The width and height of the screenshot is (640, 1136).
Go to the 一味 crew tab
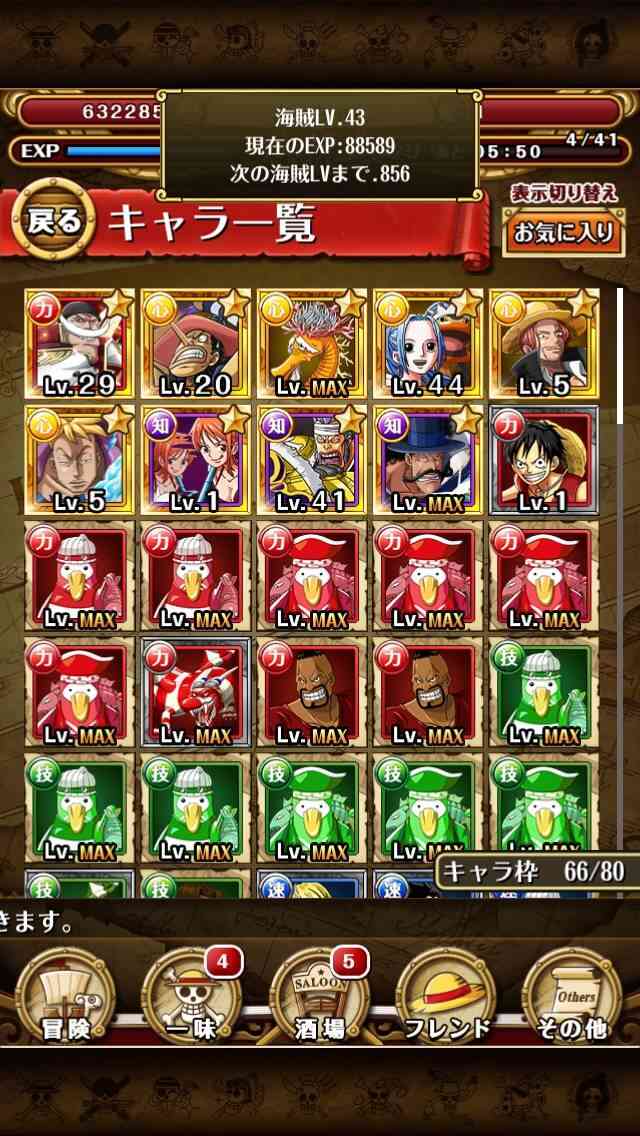point(192,995)
